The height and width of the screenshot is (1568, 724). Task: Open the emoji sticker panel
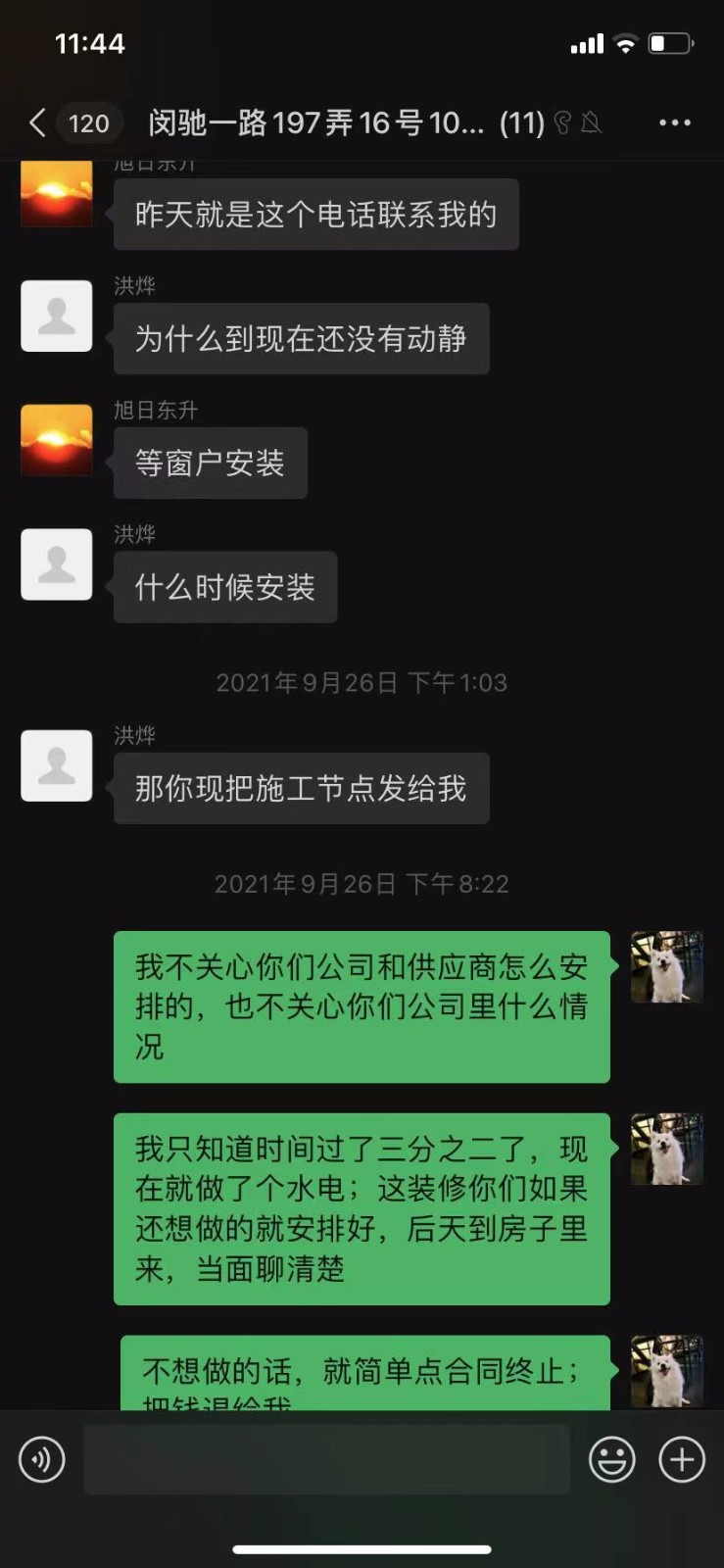(611, 1459)
